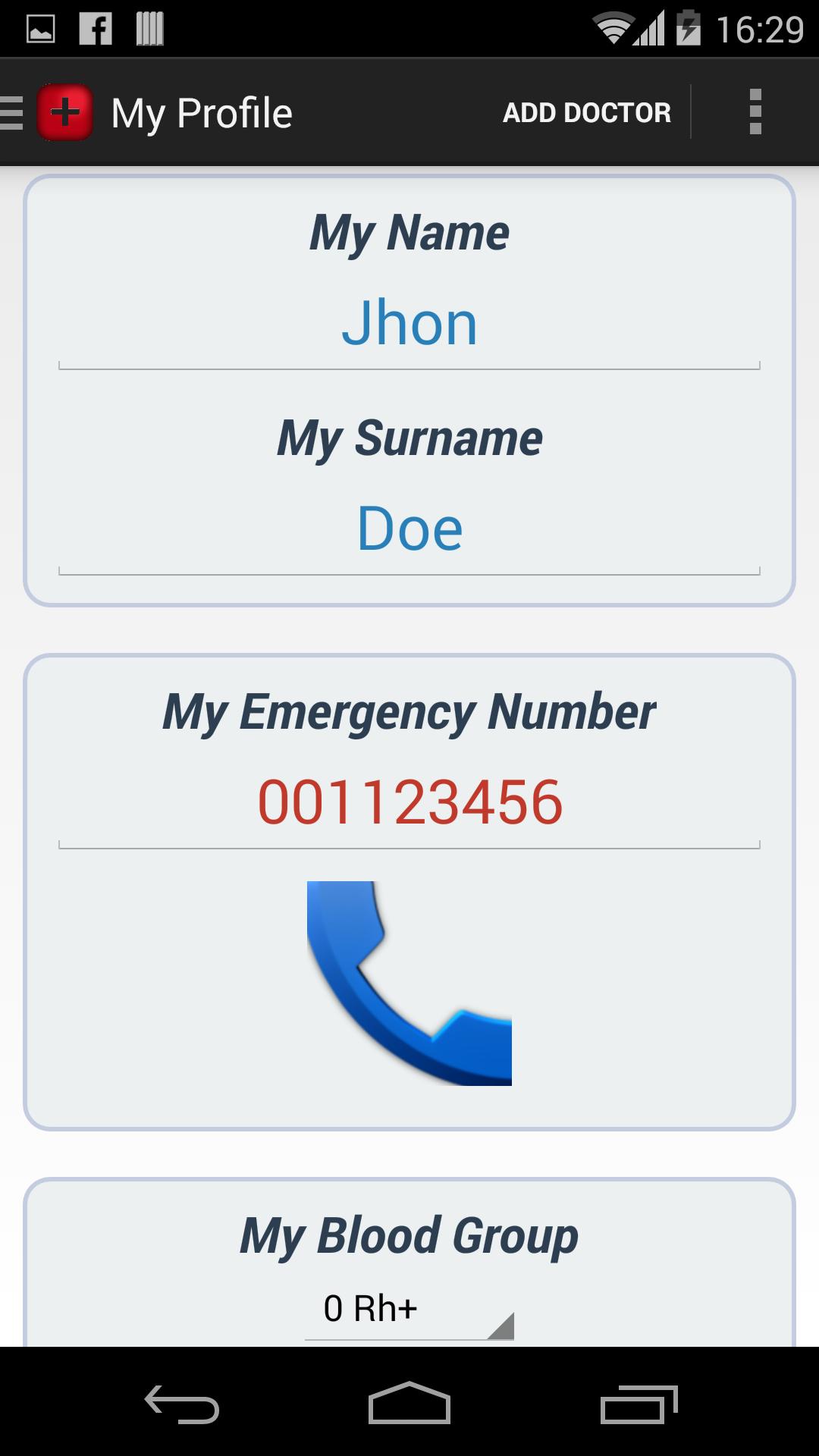Open the overflow menu with three dots
This screenshot has width=819, height=1456.
point(755,111)
